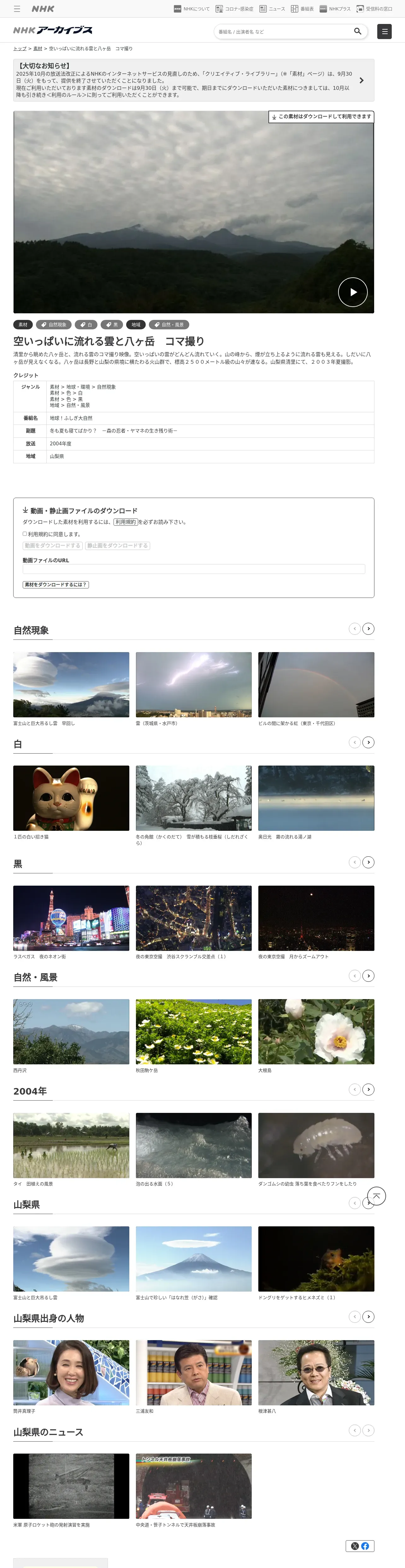Open the hamburger menu button
405x1568 pixels.
tap(384, 32)
